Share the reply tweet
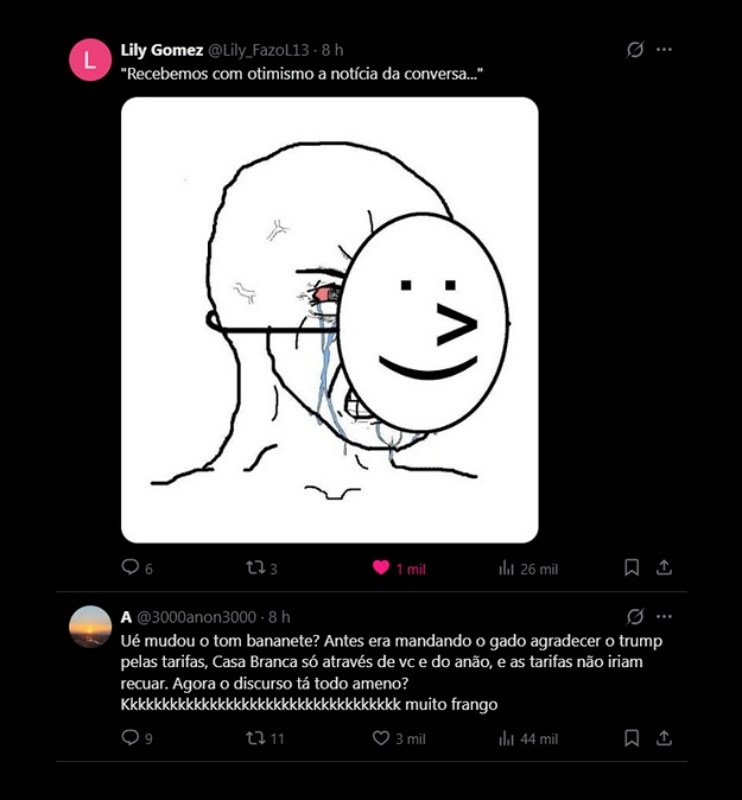This screenshot has height=800, width=742. [x=662, y=739]
